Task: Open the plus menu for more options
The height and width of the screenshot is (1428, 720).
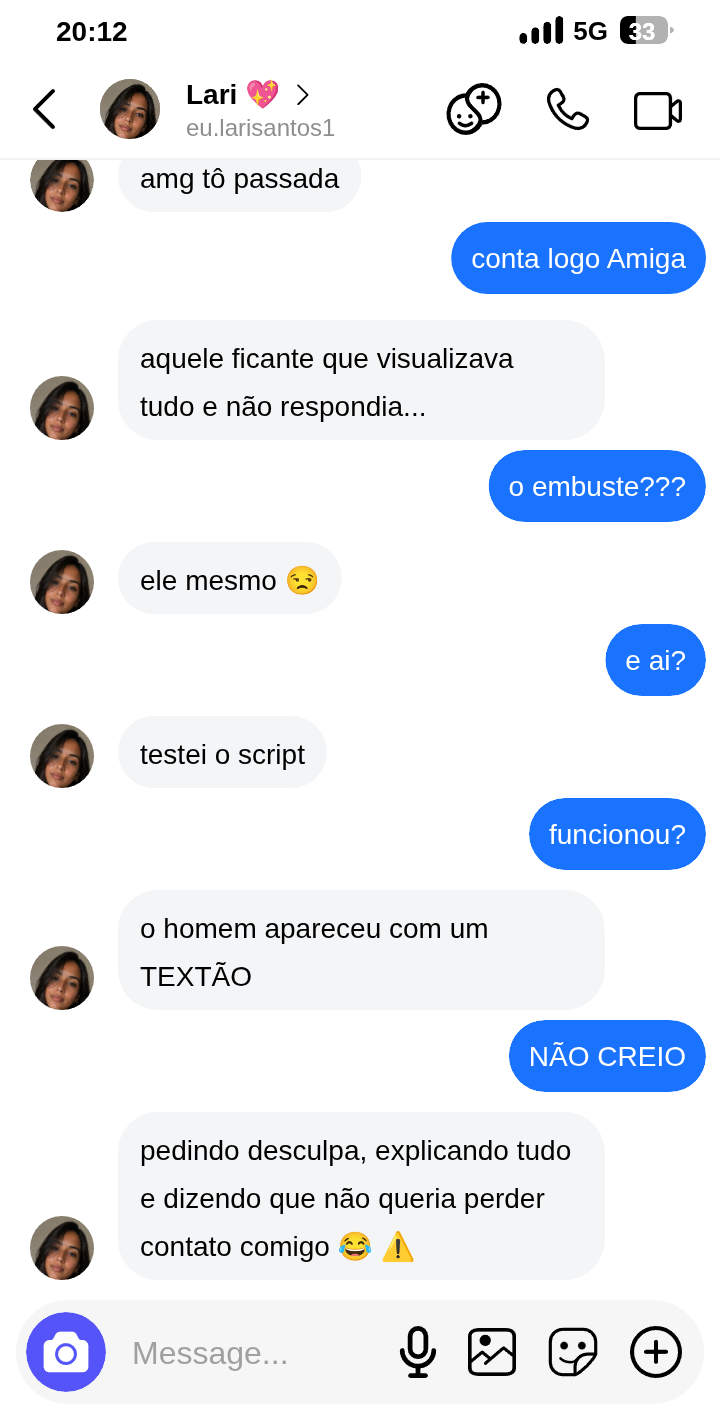Action: pyautogui.click(x=656, y=1352)
